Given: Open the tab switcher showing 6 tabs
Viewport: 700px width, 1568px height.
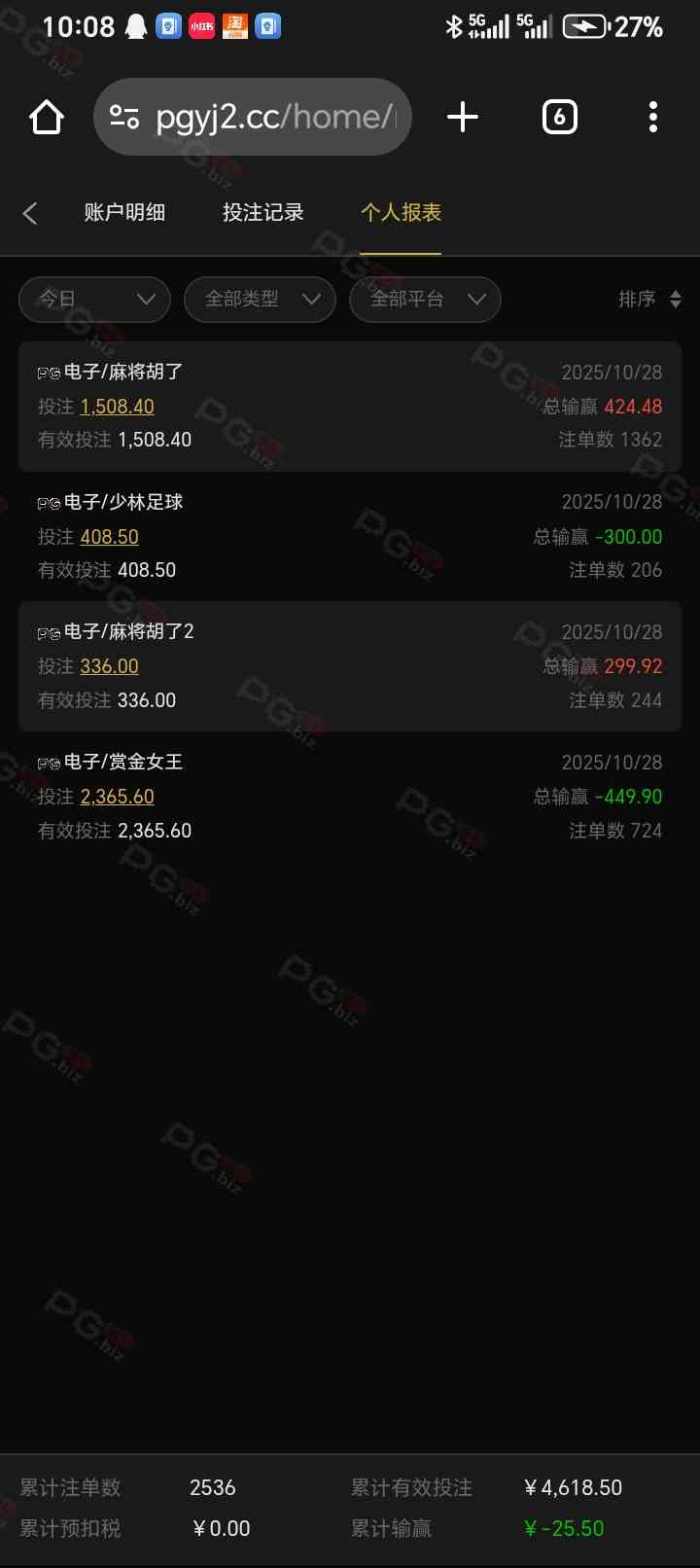Looking at the screenshot, I should coord(559,118).
